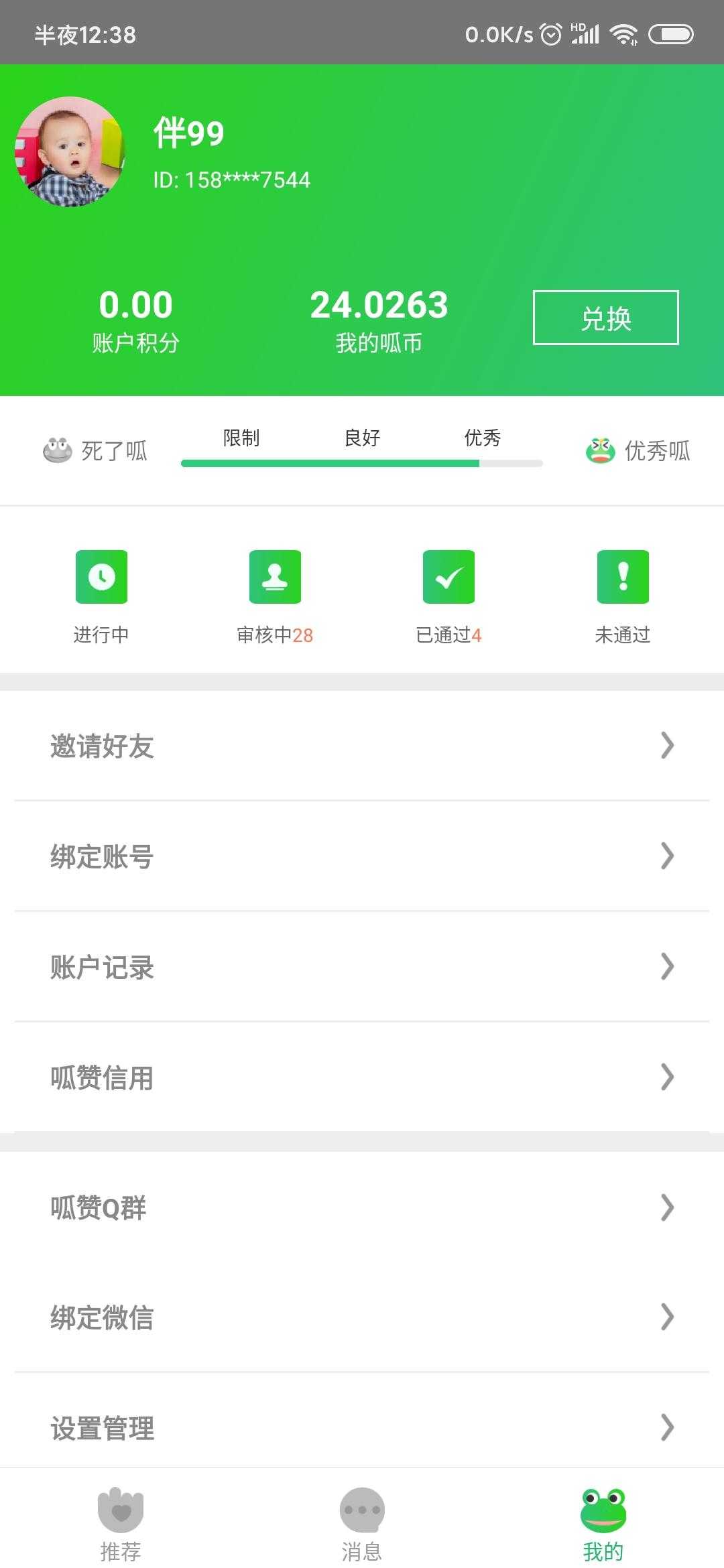Open 邀请好友 invite friends
The image size is (724, 1568).
click(x=362, y=746)
